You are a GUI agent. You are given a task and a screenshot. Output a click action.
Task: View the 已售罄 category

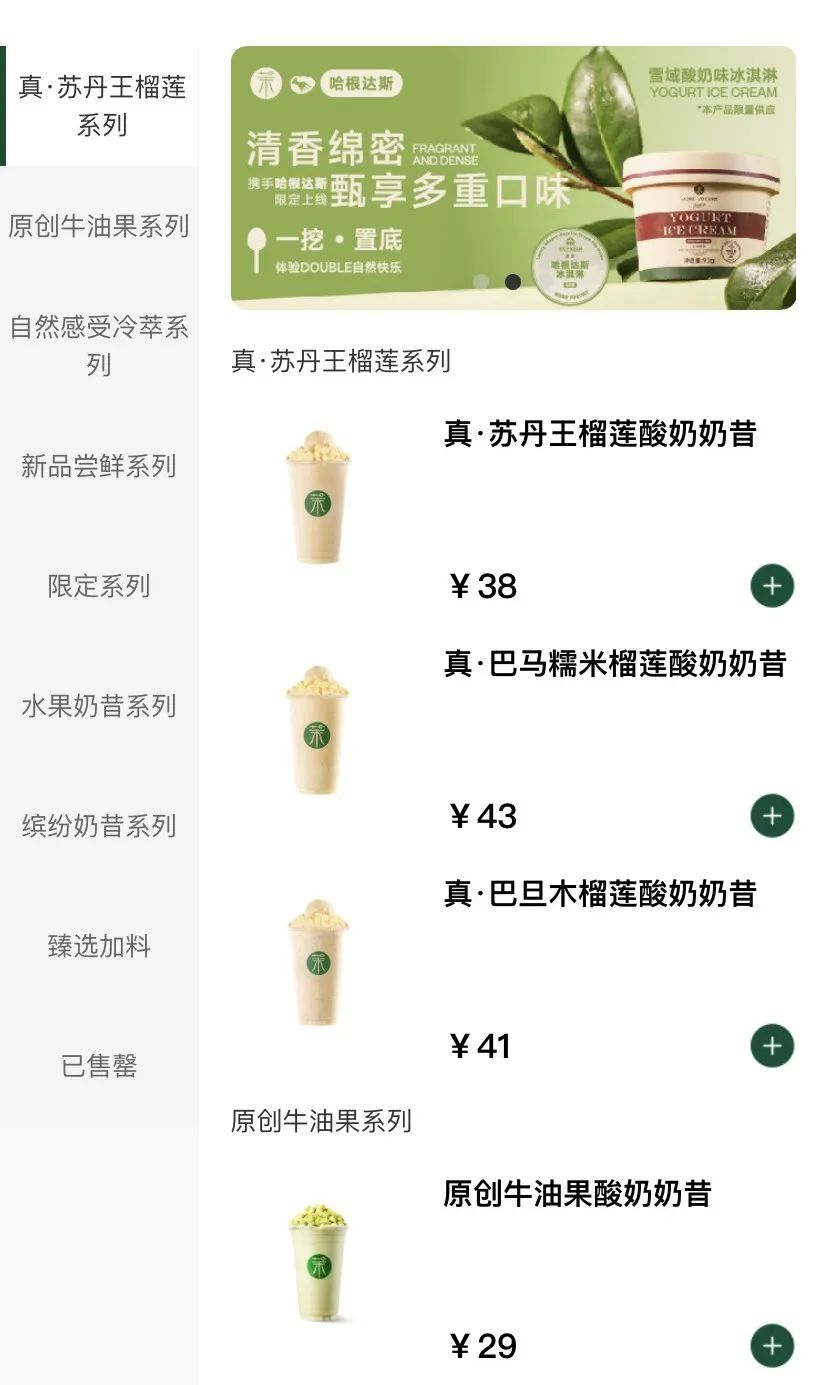(x=99, y=1066)
